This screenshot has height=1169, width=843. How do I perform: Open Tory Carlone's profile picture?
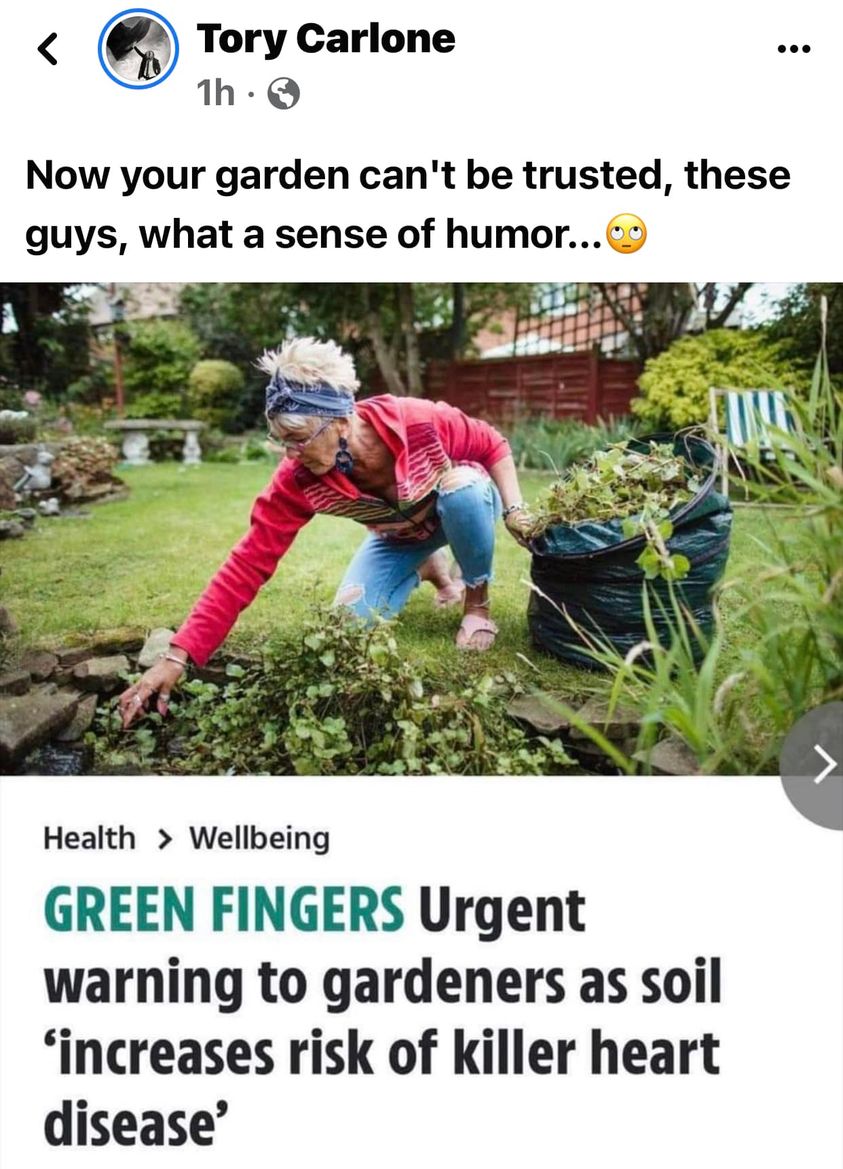pyautogui.click(x=138, y=49)
